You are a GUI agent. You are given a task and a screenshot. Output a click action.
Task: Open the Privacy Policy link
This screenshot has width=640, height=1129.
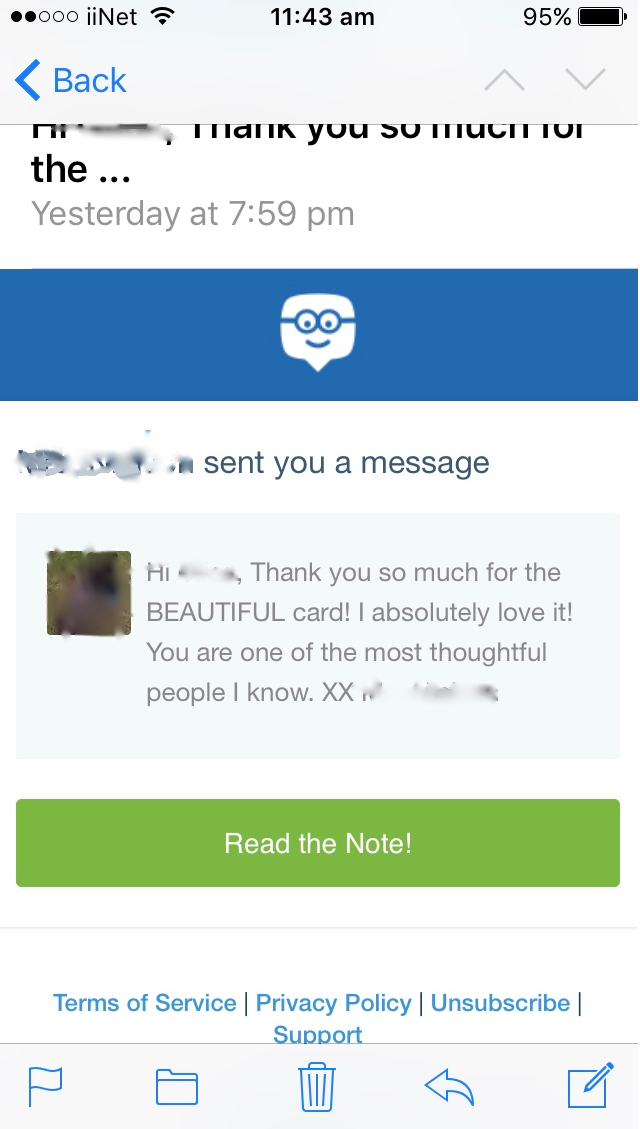[x=334, y=1003]
